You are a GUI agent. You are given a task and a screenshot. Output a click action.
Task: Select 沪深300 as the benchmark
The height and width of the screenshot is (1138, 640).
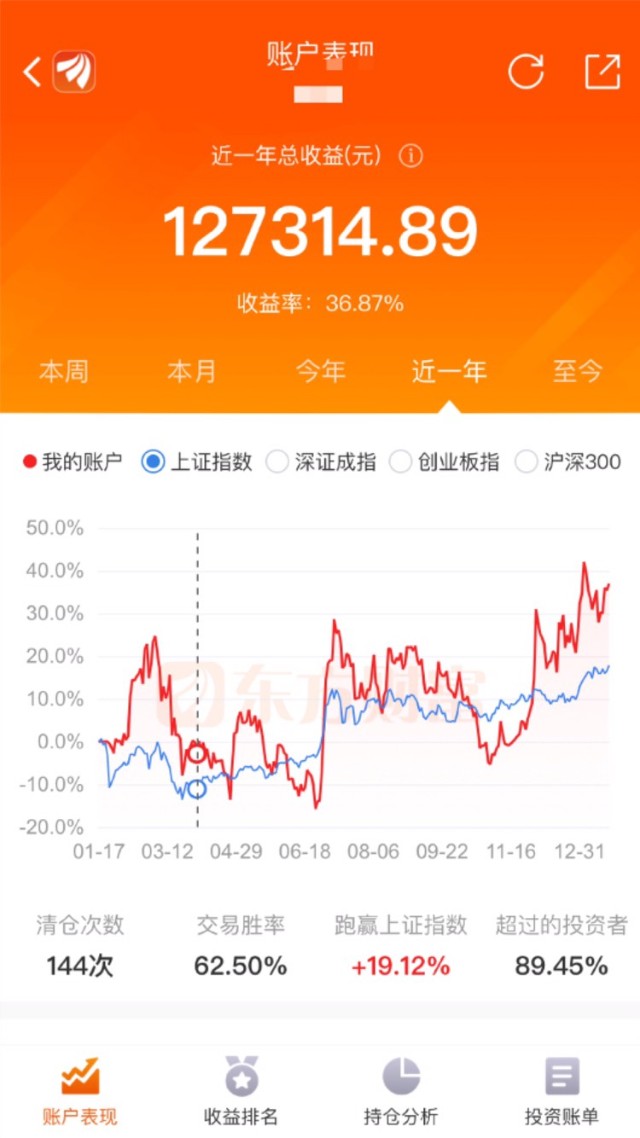(x=568, y=462)
